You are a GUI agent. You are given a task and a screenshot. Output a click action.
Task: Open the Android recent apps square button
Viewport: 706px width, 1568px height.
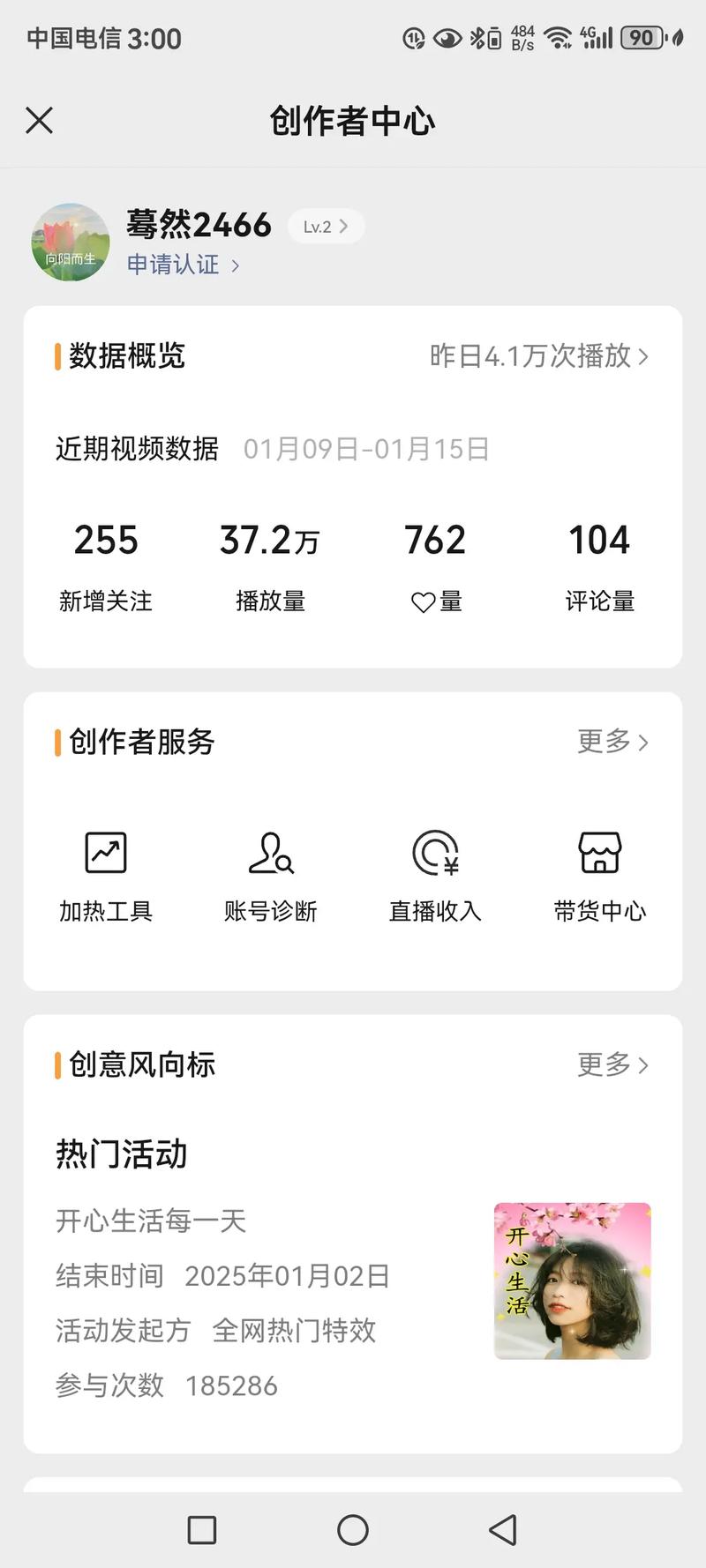(203, 1530)
